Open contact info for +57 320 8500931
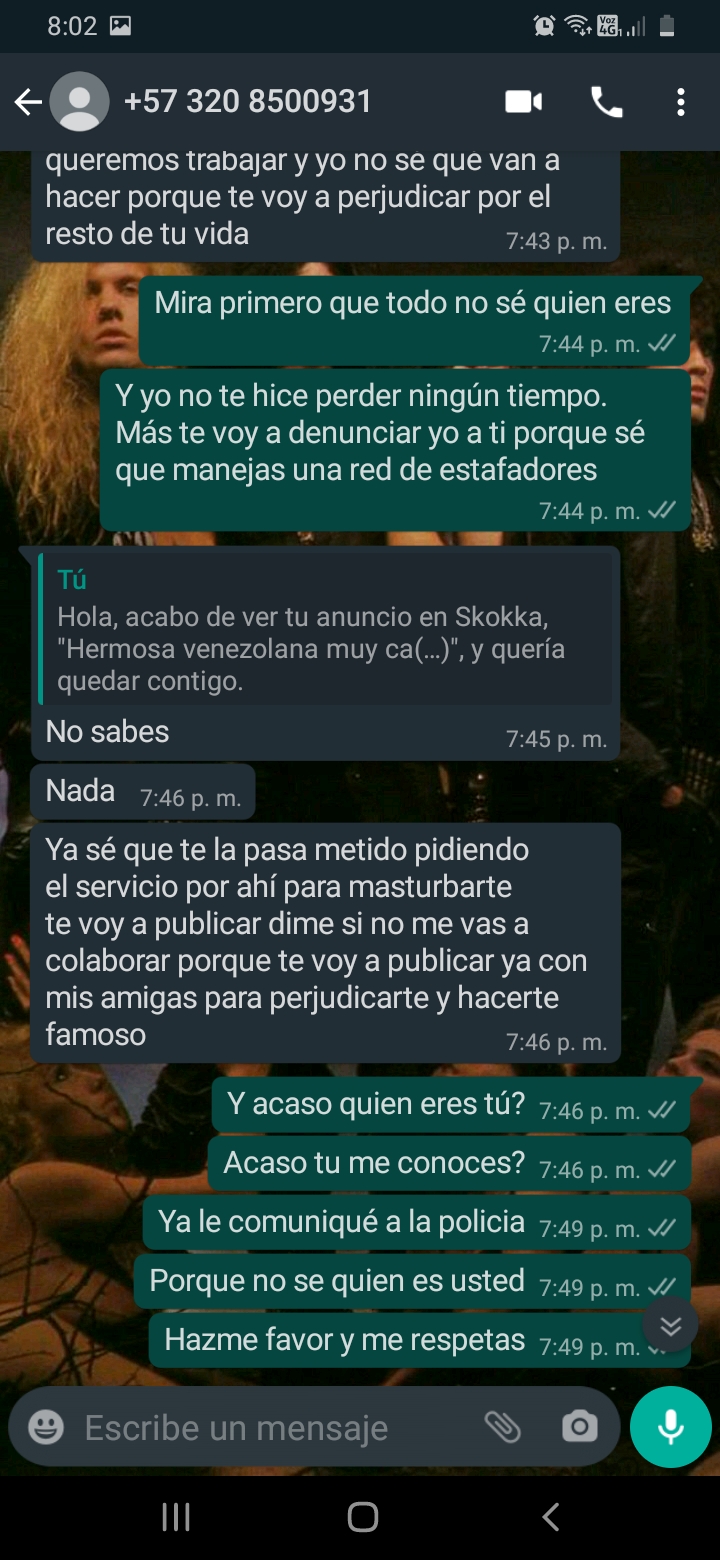The image size is (720, 1560). (x=248, y=102)
